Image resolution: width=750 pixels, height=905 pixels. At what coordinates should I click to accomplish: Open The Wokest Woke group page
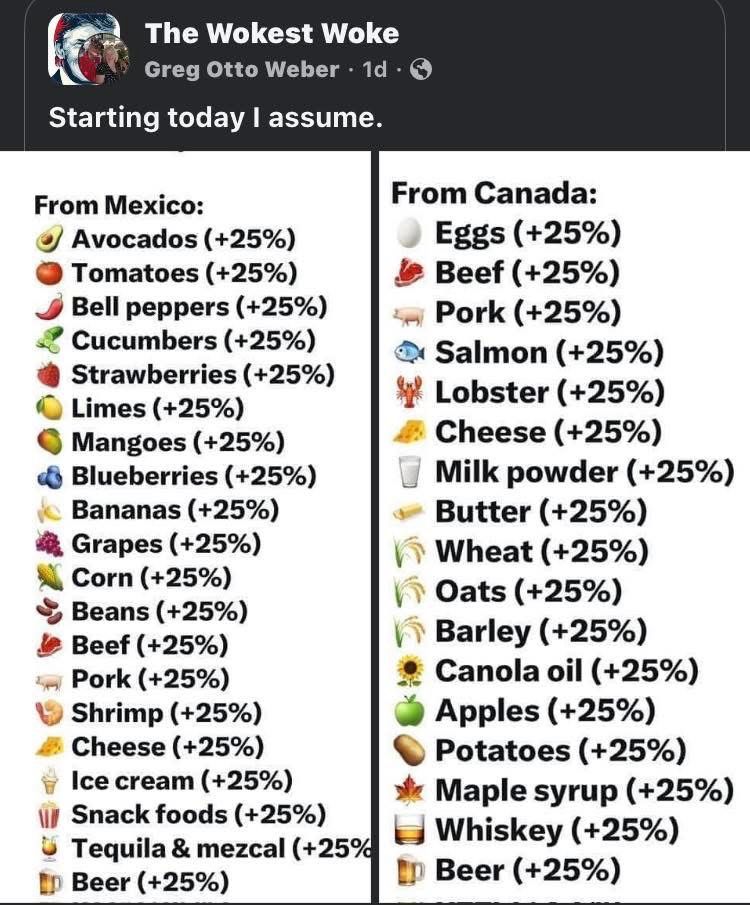[271, 33]
